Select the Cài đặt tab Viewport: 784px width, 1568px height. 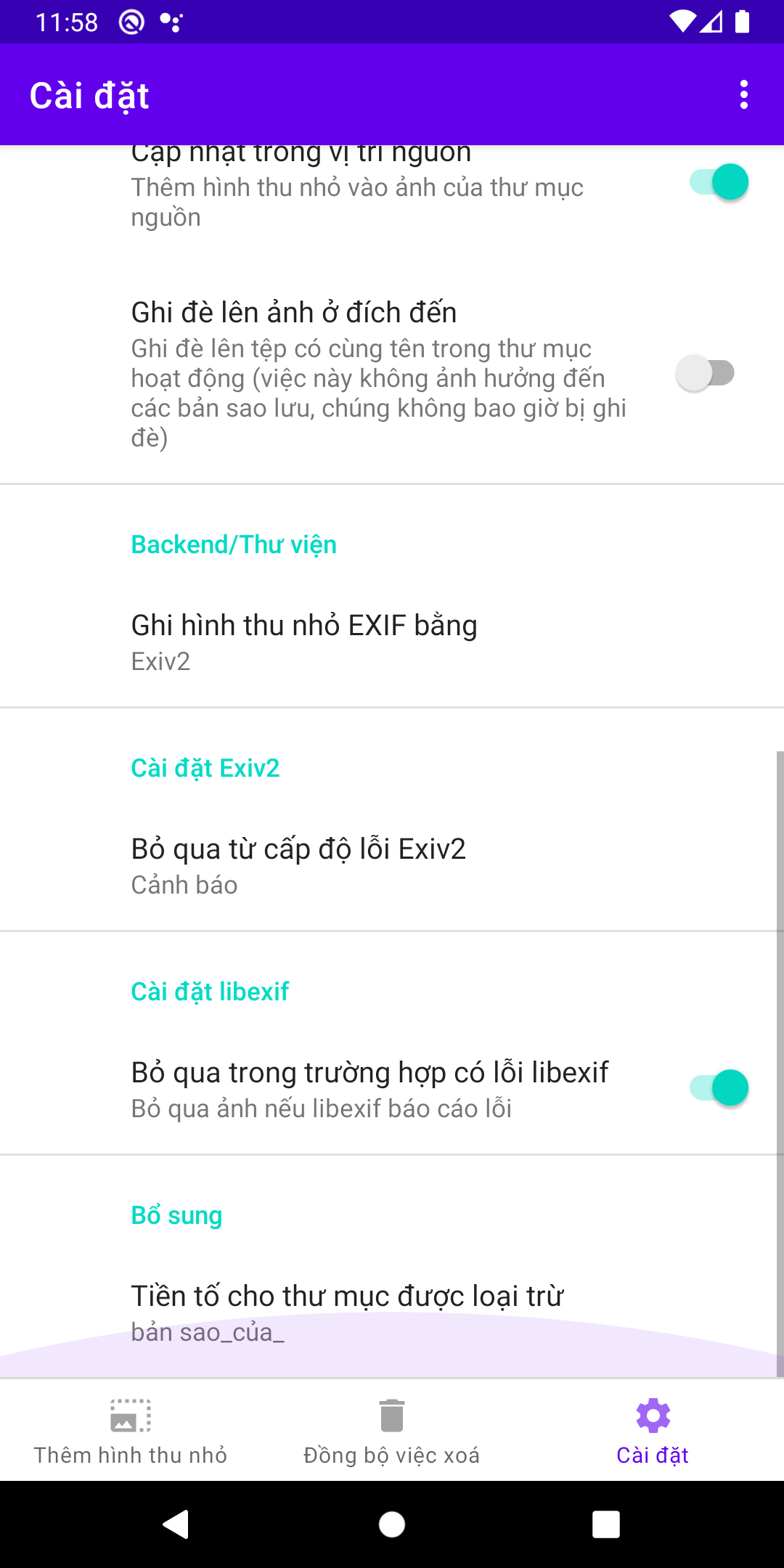(653, 1432)
